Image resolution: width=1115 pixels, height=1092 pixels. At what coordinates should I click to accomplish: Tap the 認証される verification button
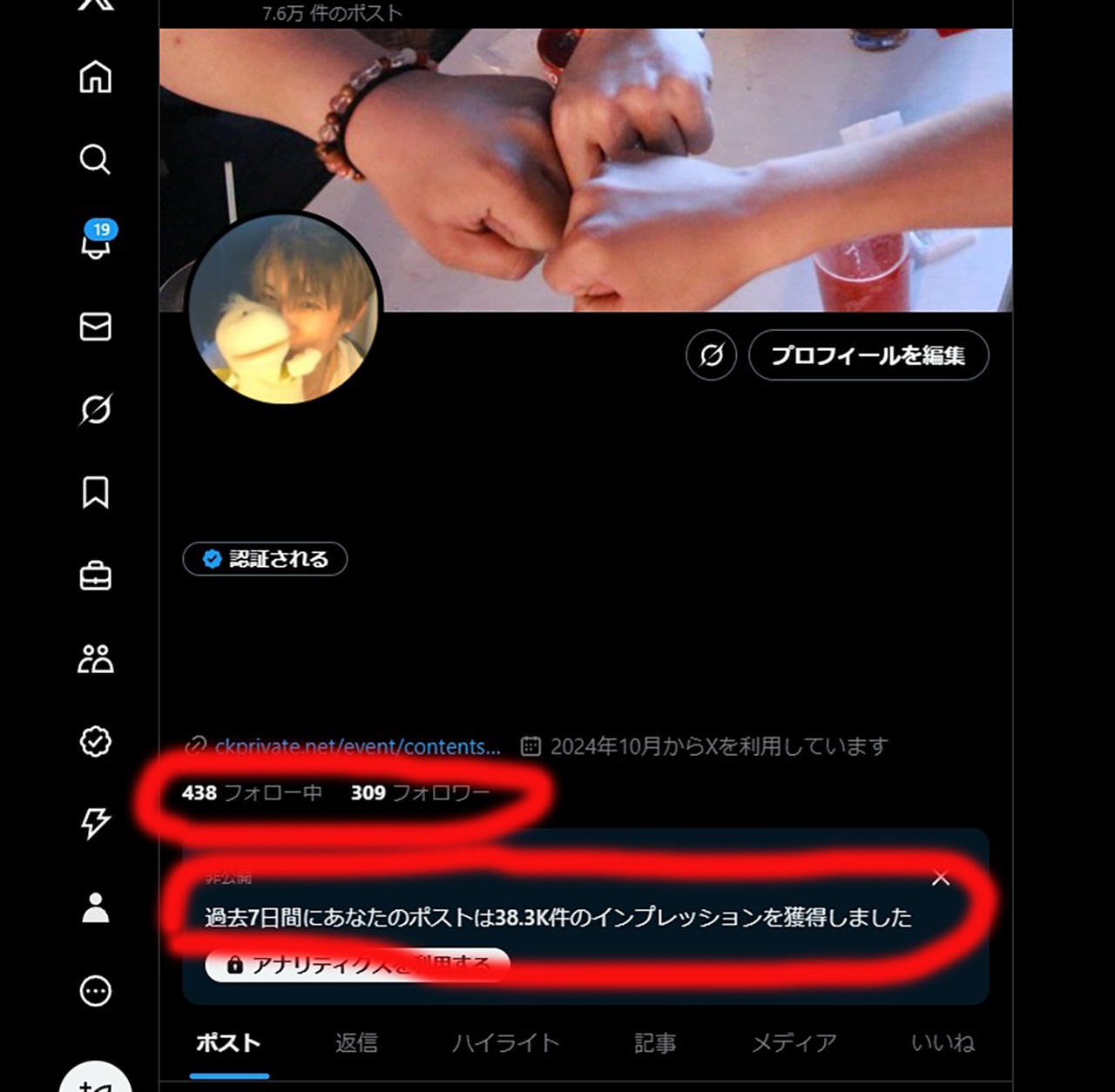coord(265,559)
